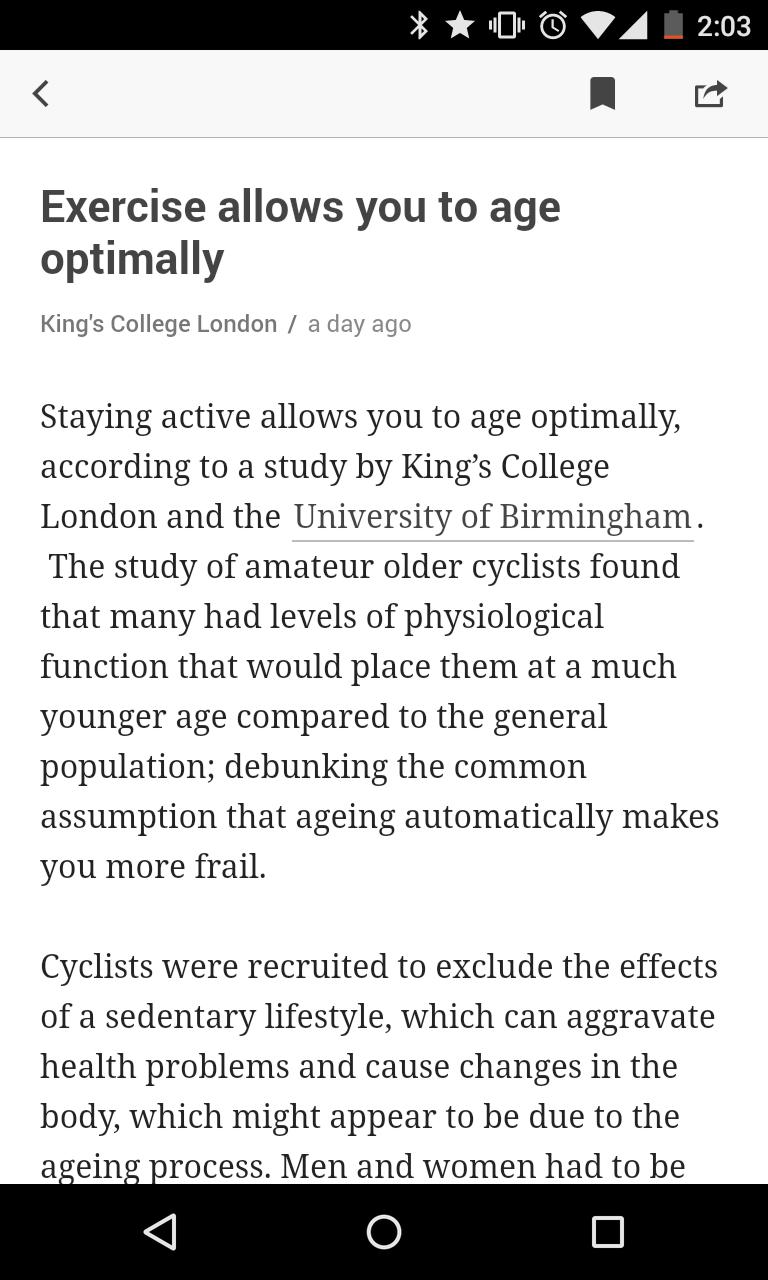Open the University of Birmingham link
The width and height of the screenshot is (768, 1280).
click(492, 517)
